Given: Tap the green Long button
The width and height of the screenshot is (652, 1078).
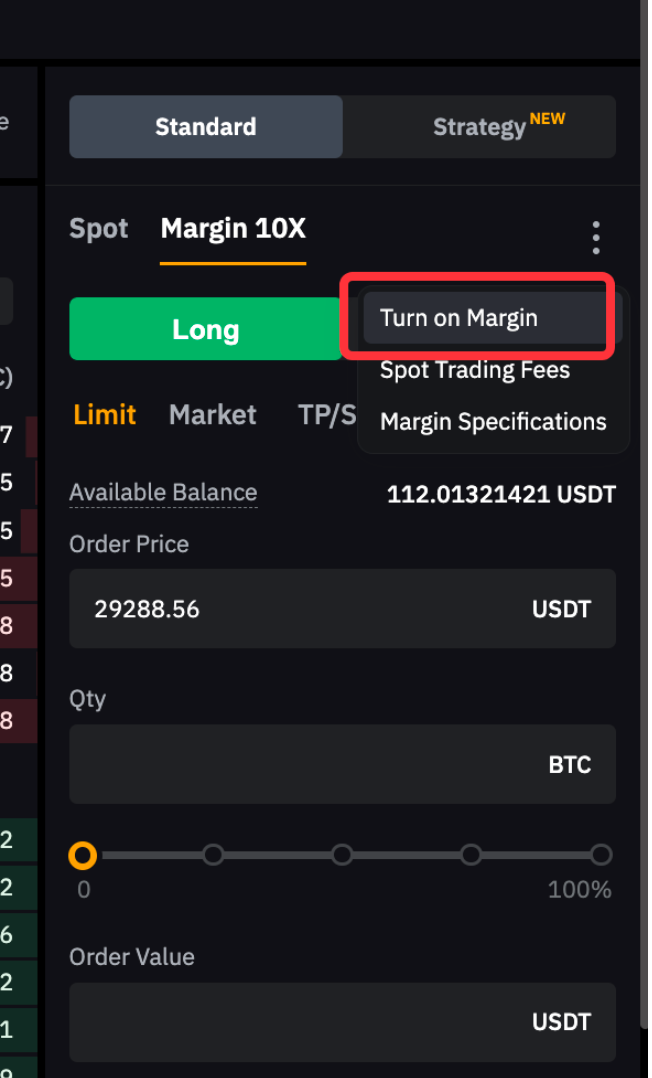Looking at the screenshot, I should [x=205, y=330].
